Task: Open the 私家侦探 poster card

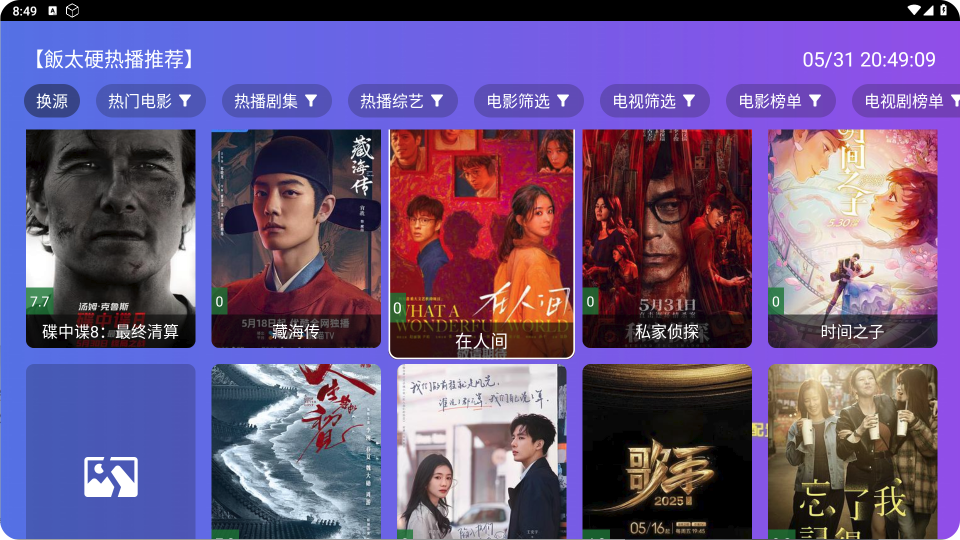Action: (x=667, y=238)
